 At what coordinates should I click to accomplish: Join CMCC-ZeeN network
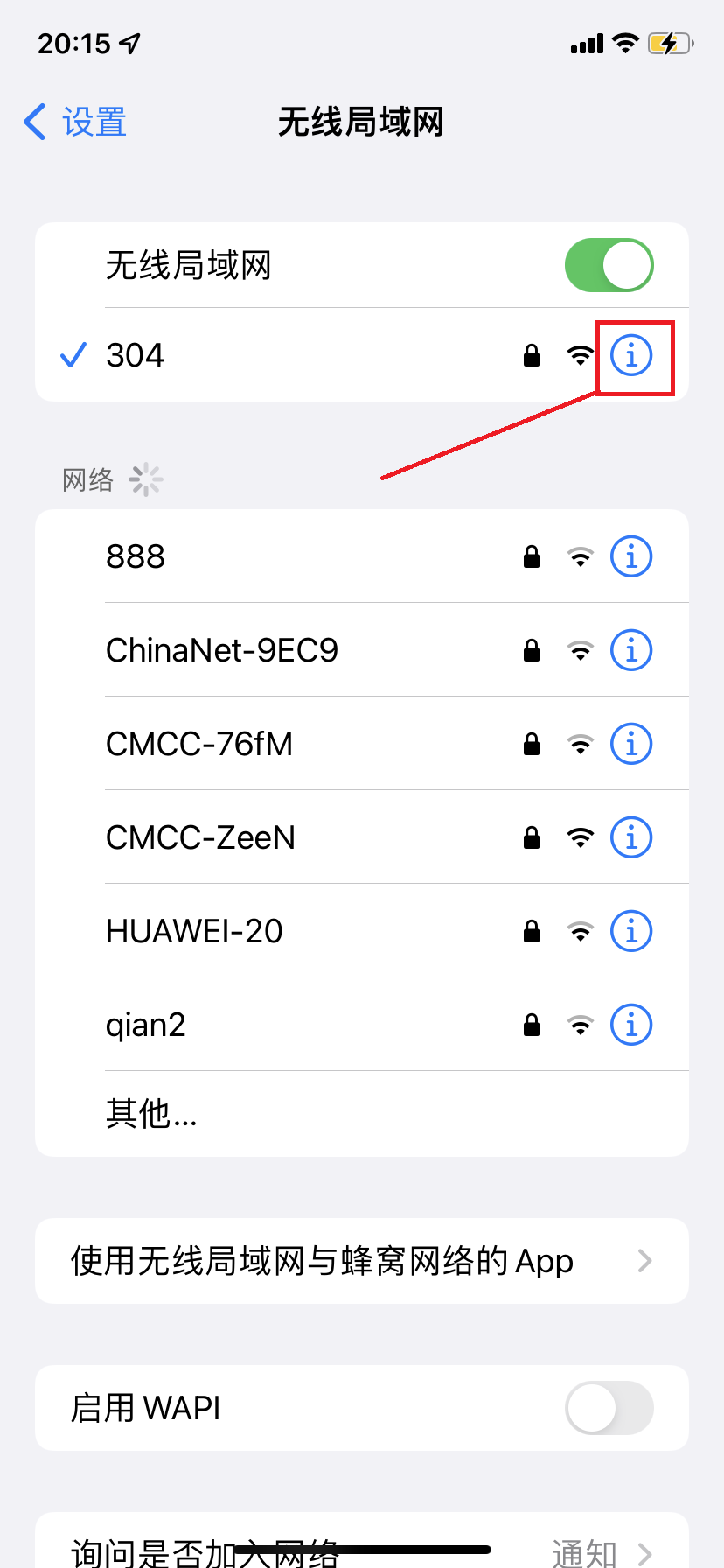[362, 837]
